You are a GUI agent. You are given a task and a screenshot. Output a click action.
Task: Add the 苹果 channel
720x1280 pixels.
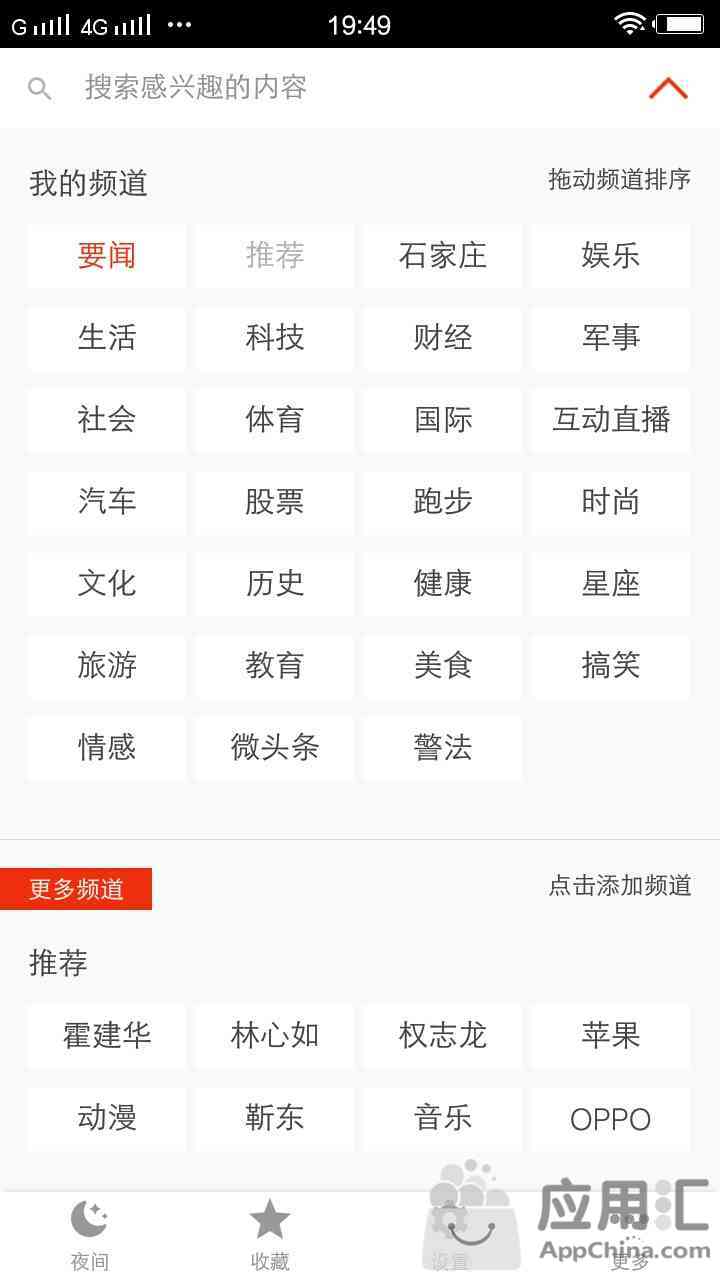(x=611, y=1036)
